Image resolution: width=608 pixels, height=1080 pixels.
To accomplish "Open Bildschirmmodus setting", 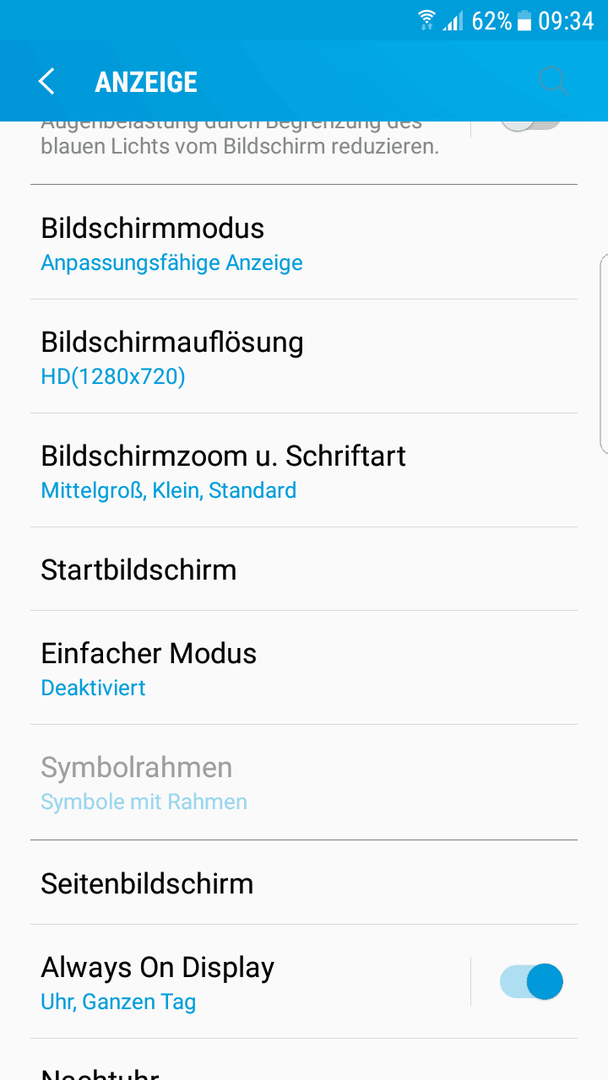I will (304, 242).
